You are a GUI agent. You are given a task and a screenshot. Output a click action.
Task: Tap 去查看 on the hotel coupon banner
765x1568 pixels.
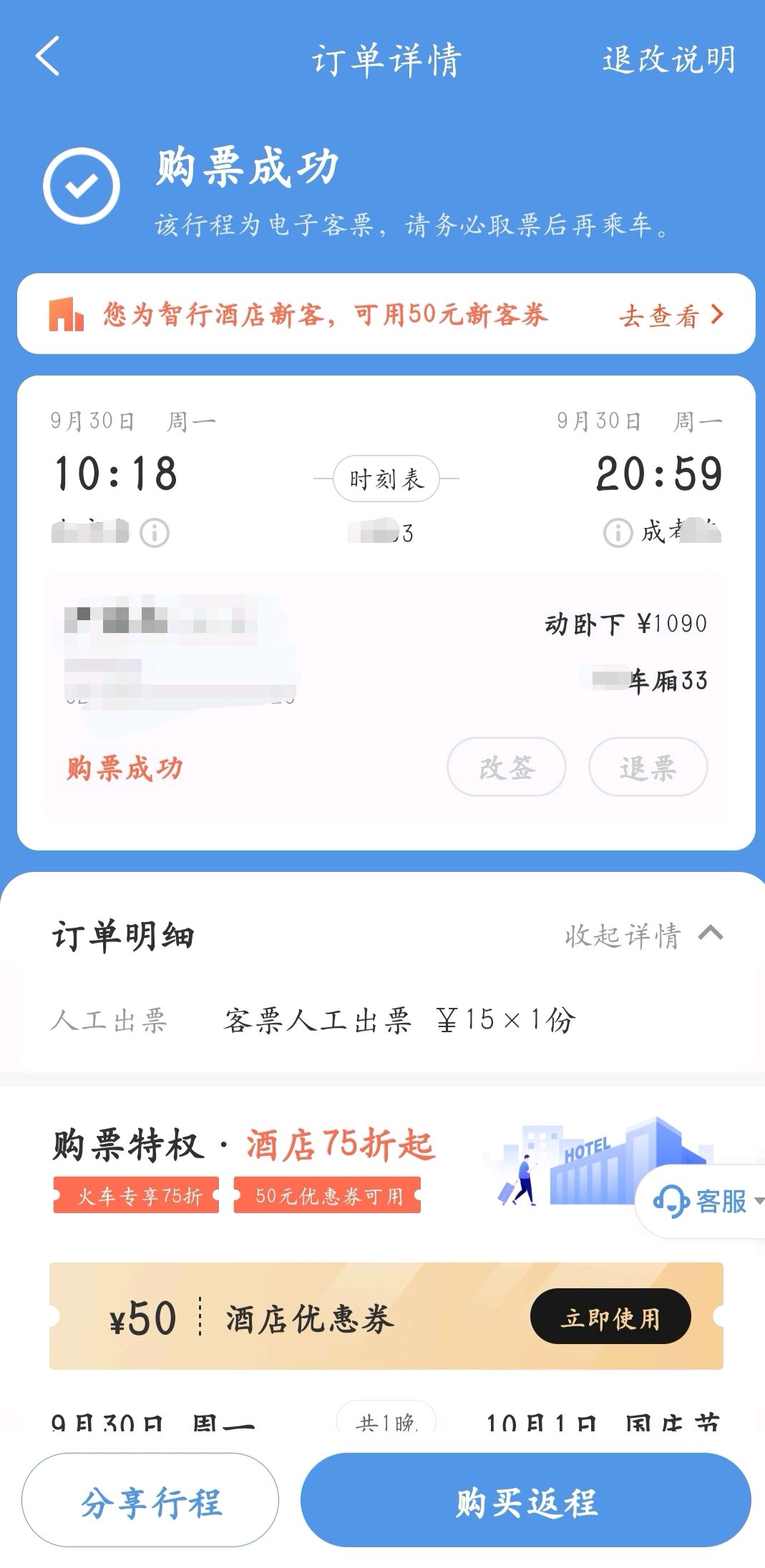tap(671, 315)
